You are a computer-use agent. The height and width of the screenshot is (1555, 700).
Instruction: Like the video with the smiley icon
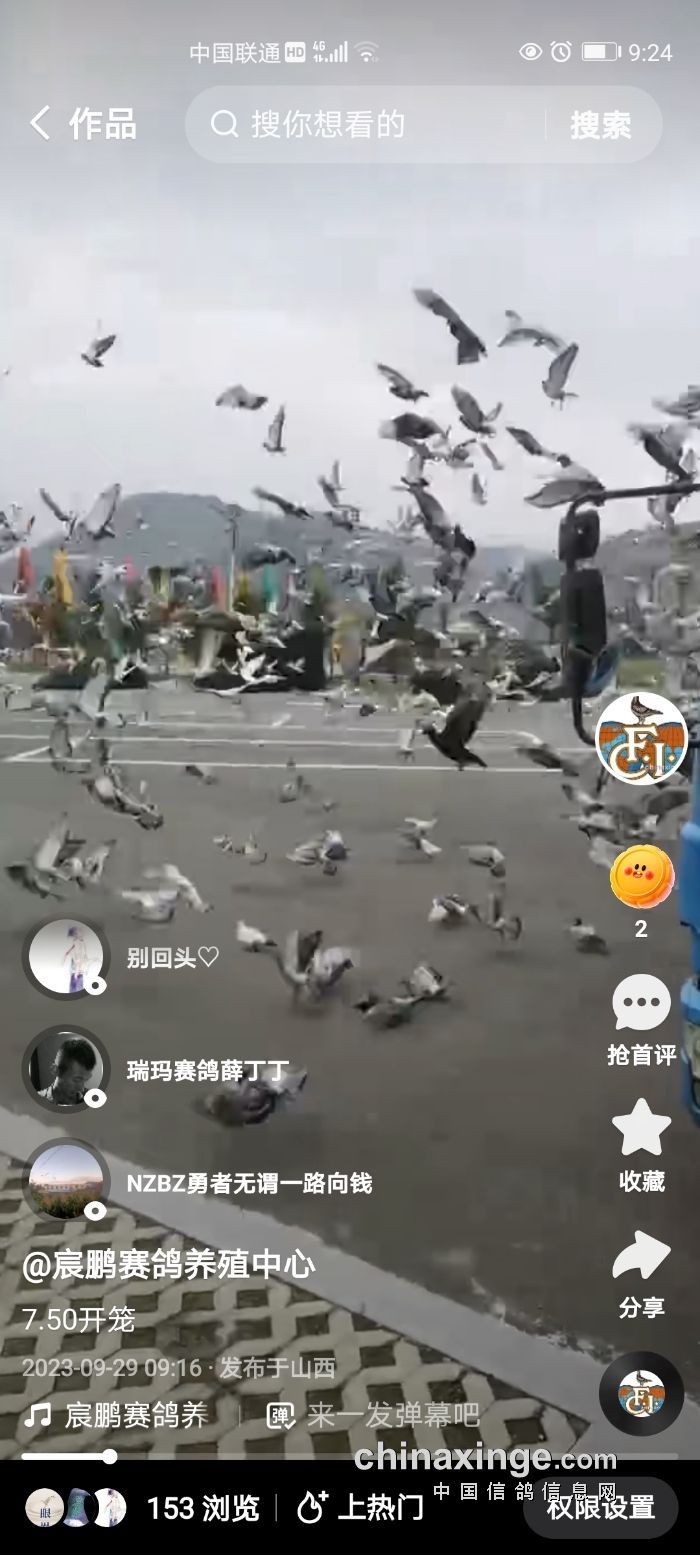[x=641, y=877]
